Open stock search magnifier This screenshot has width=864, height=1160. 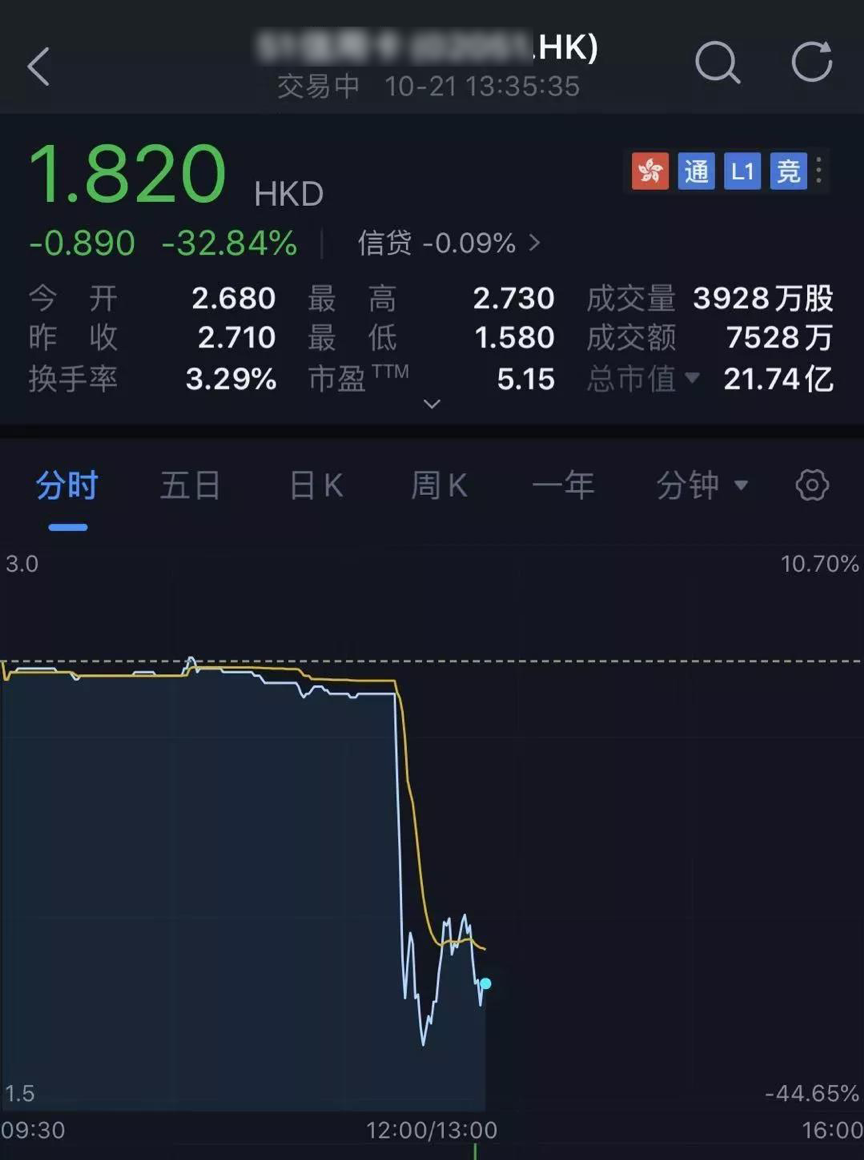click(x=717, y=63)
